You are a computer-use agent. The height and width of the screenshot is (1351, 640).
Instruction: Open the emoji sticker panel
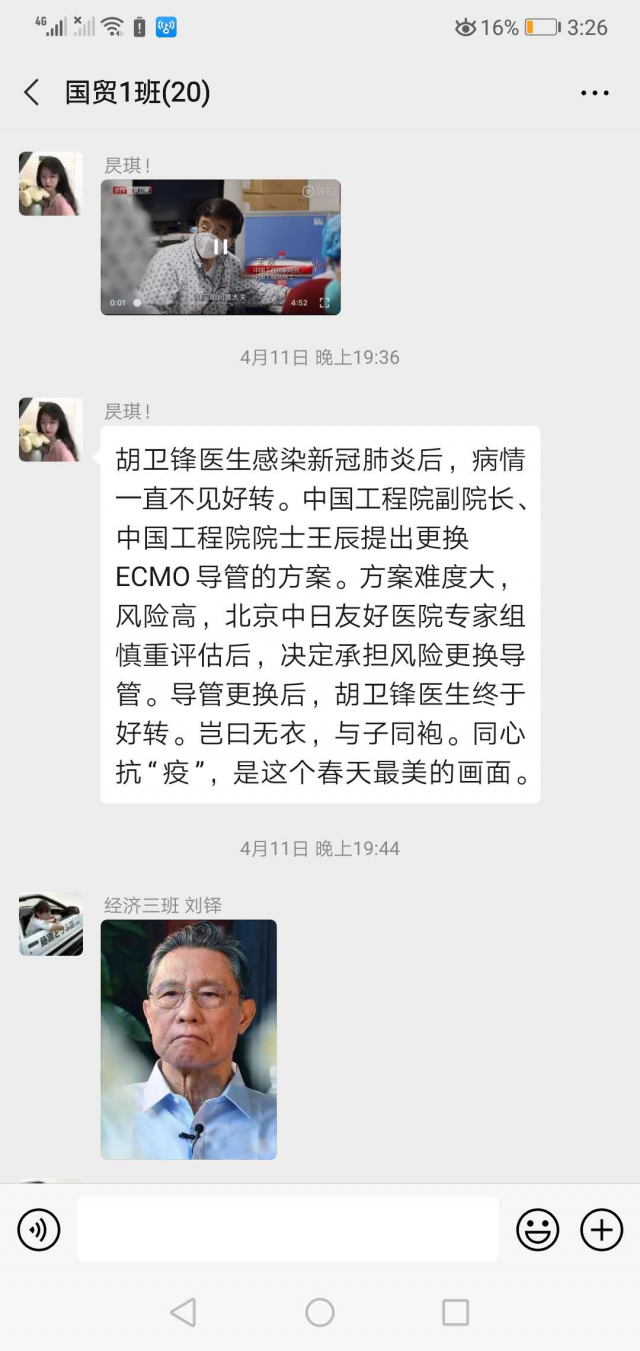coord(537,1229)
